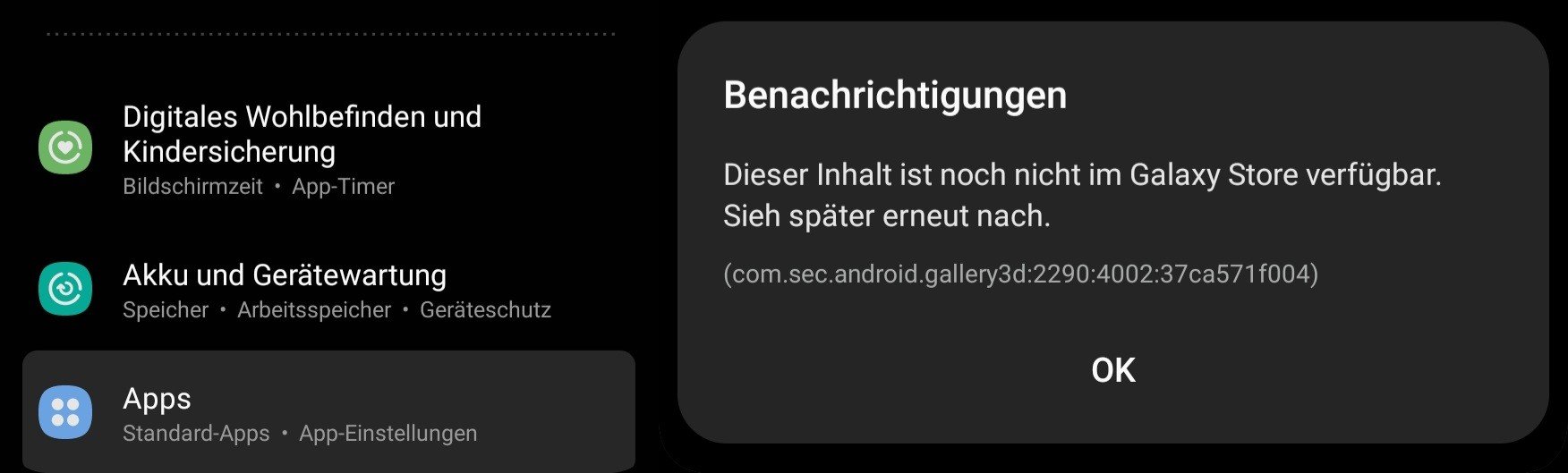Confirm the dialog with OK
This screenshot has width=1568, height=473.
[1112, 370]
